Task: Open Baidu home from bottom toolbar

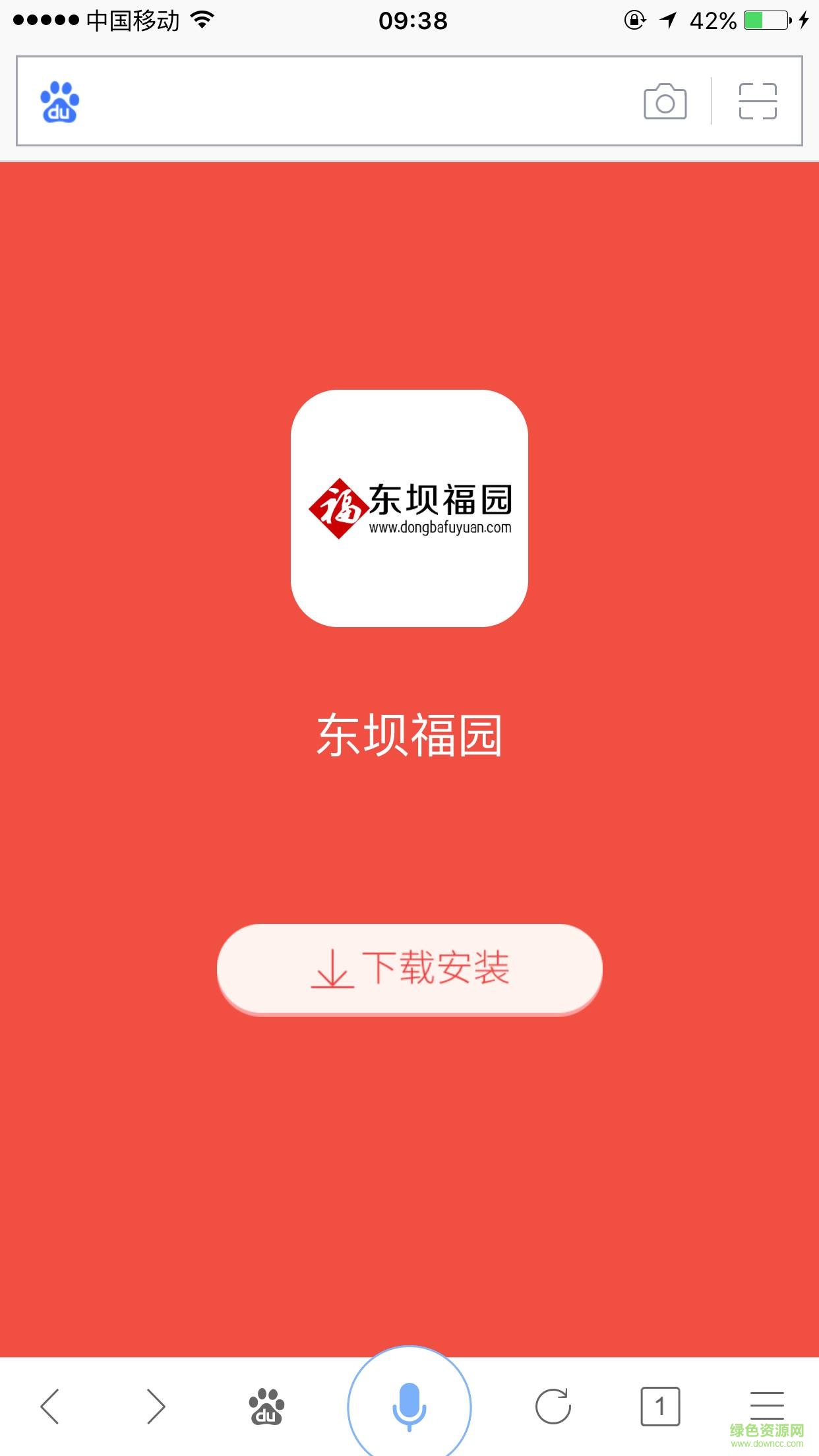Action: click(266, 1406)
